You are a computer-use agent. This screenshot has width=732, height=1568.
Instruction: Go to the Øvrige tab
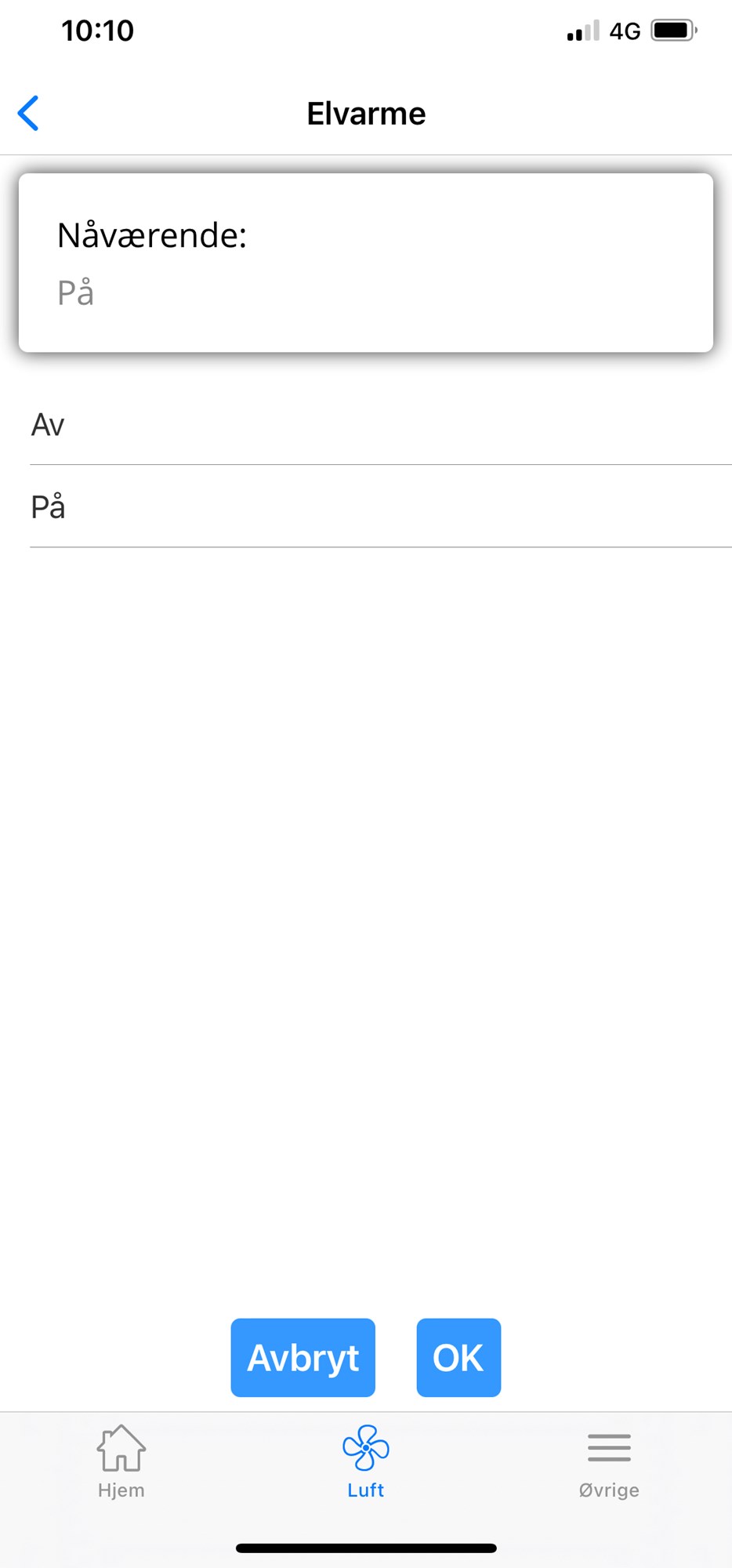609,1461
